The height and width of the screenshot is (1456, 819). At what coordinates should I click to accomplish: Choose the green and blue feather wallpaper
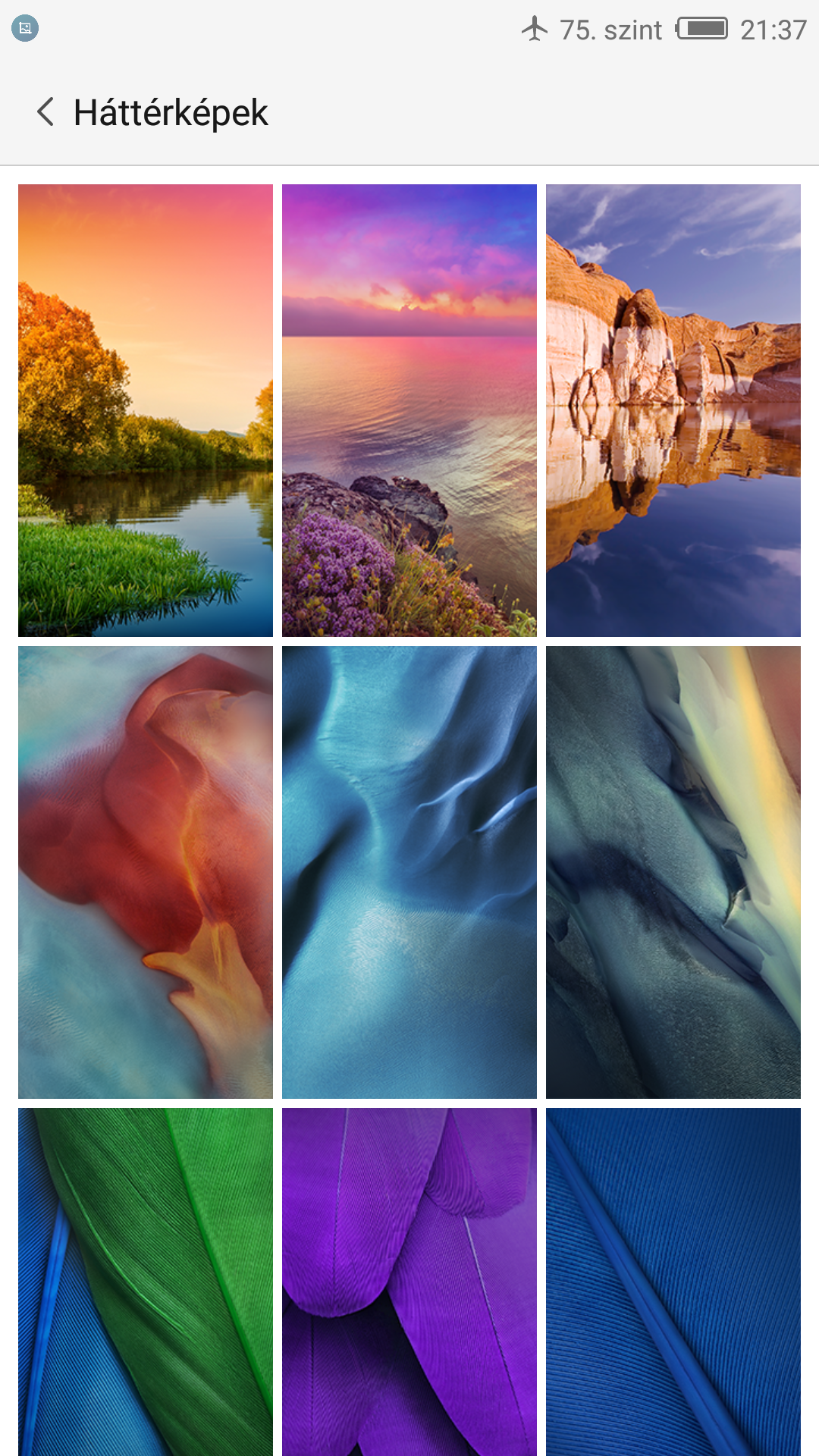[146, 1282]
